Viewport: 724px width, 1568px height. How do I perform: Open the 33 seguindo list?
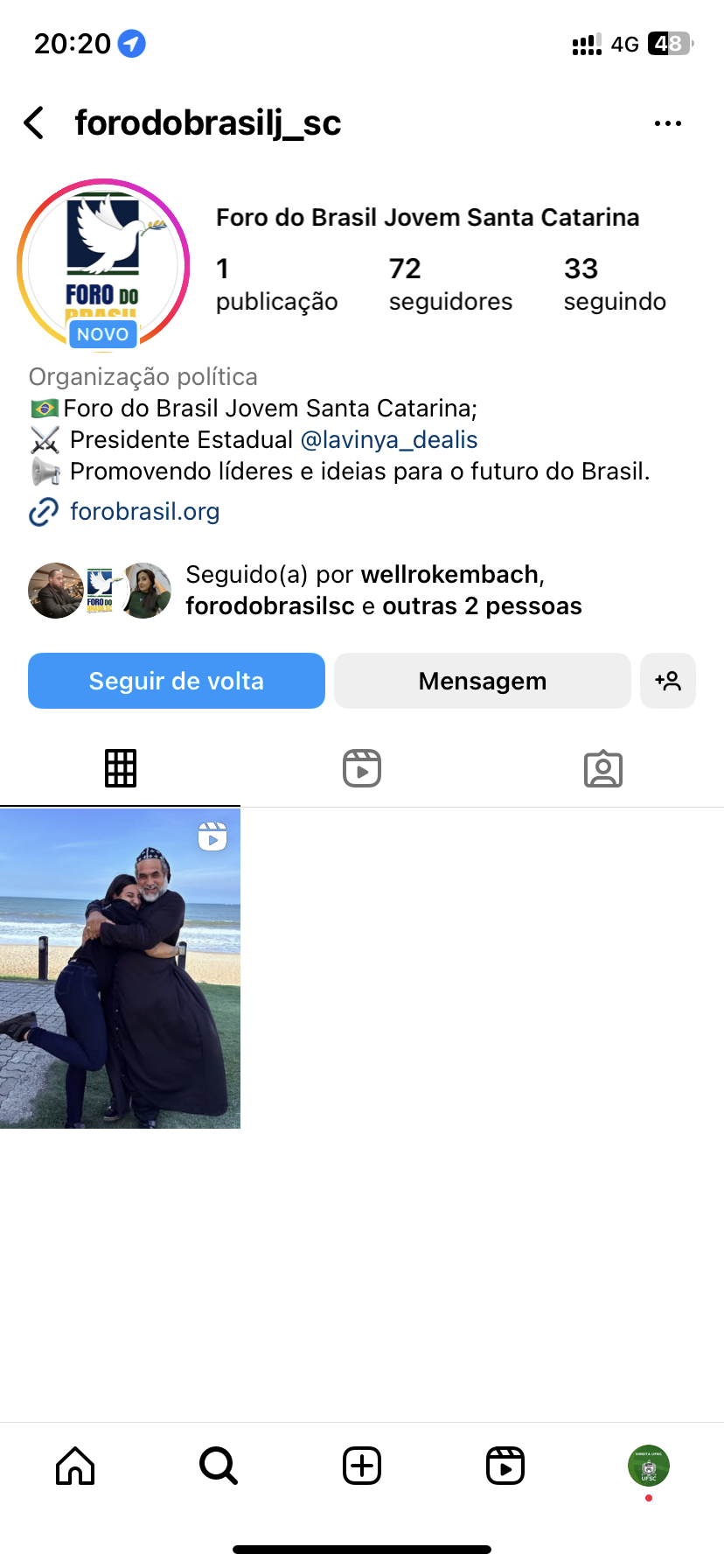click(x=614, y=284)
